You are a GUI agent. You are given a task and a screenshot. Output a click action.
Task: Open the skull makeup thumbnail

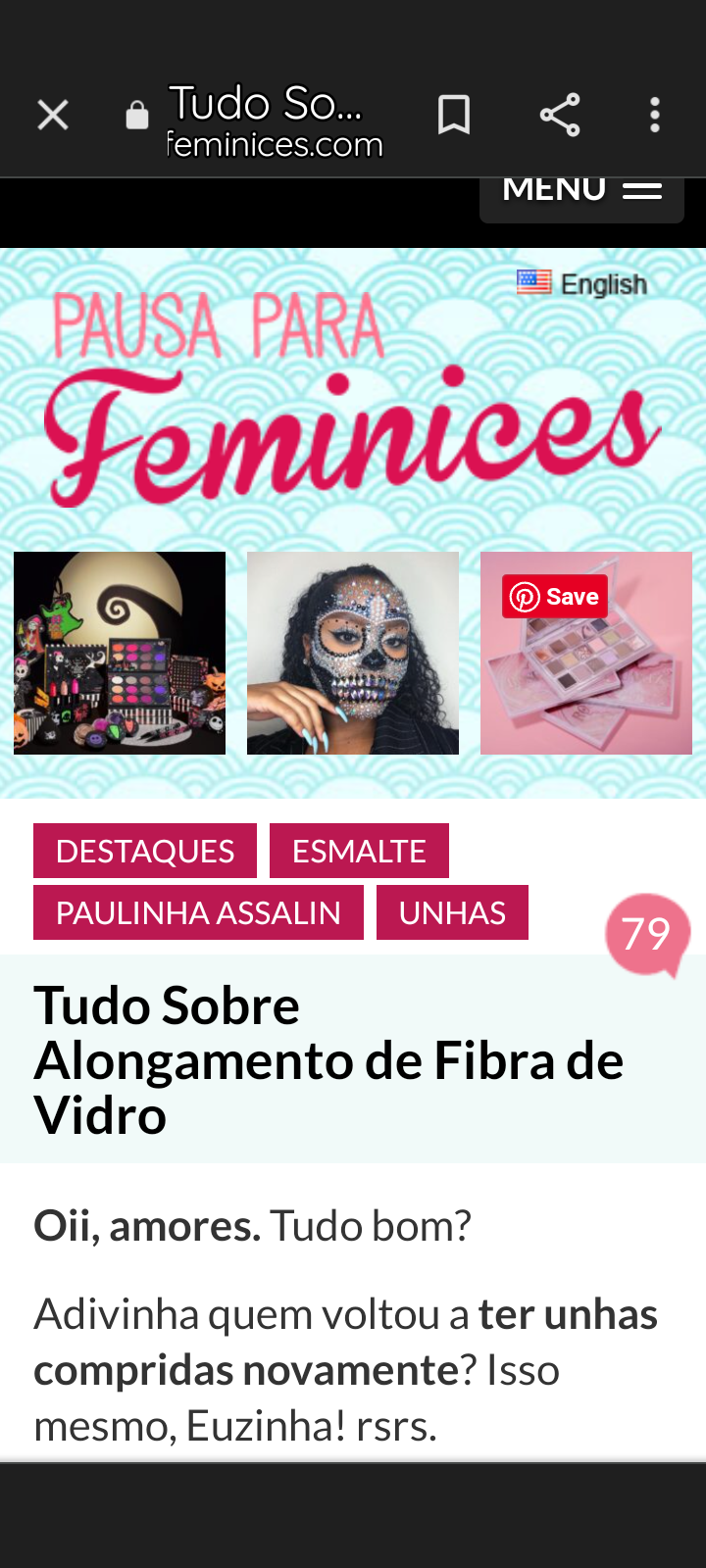pos(353,654)
